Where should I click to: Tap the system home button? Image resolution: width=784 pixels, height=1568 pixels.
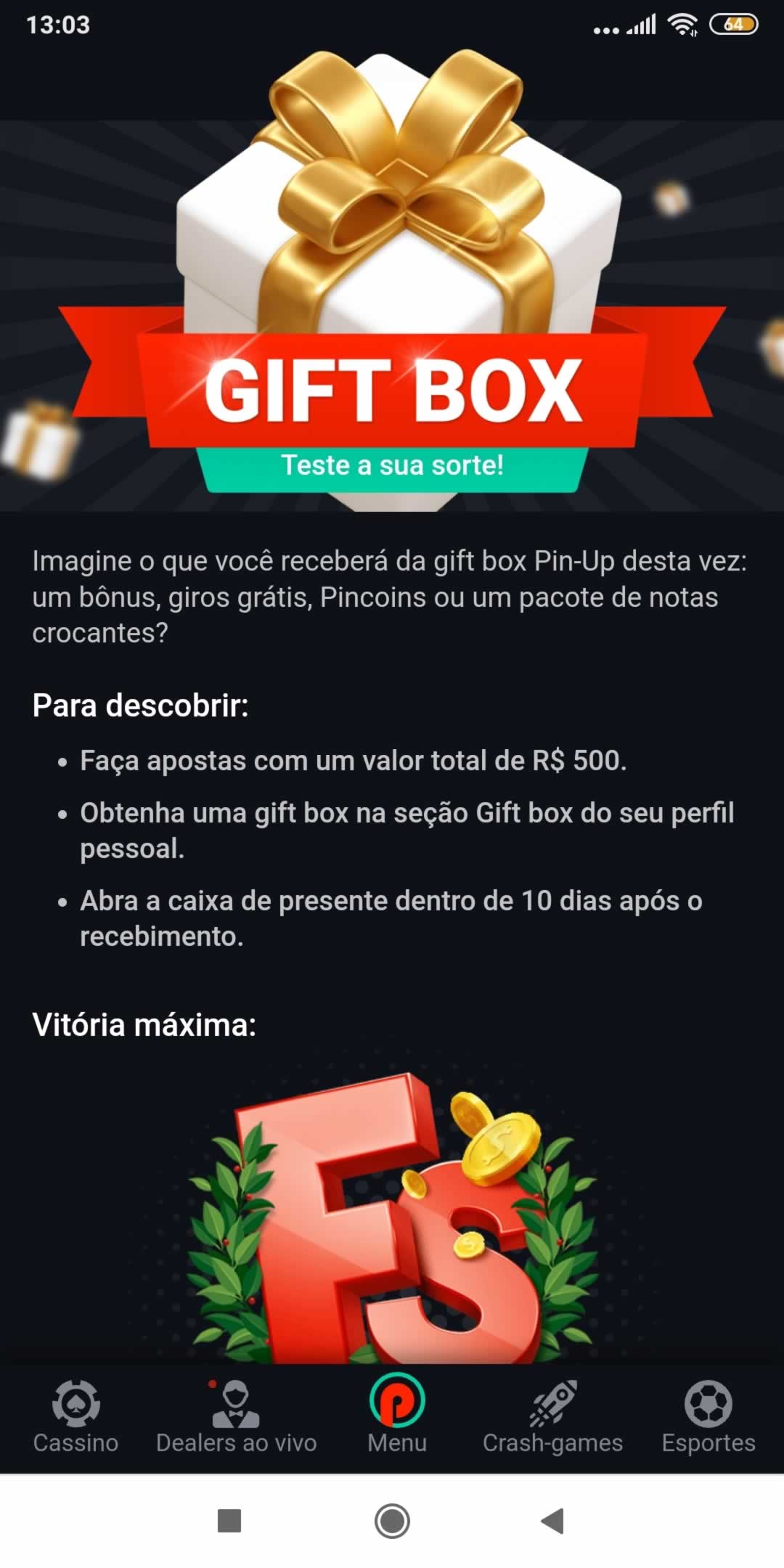[392, 1520]
